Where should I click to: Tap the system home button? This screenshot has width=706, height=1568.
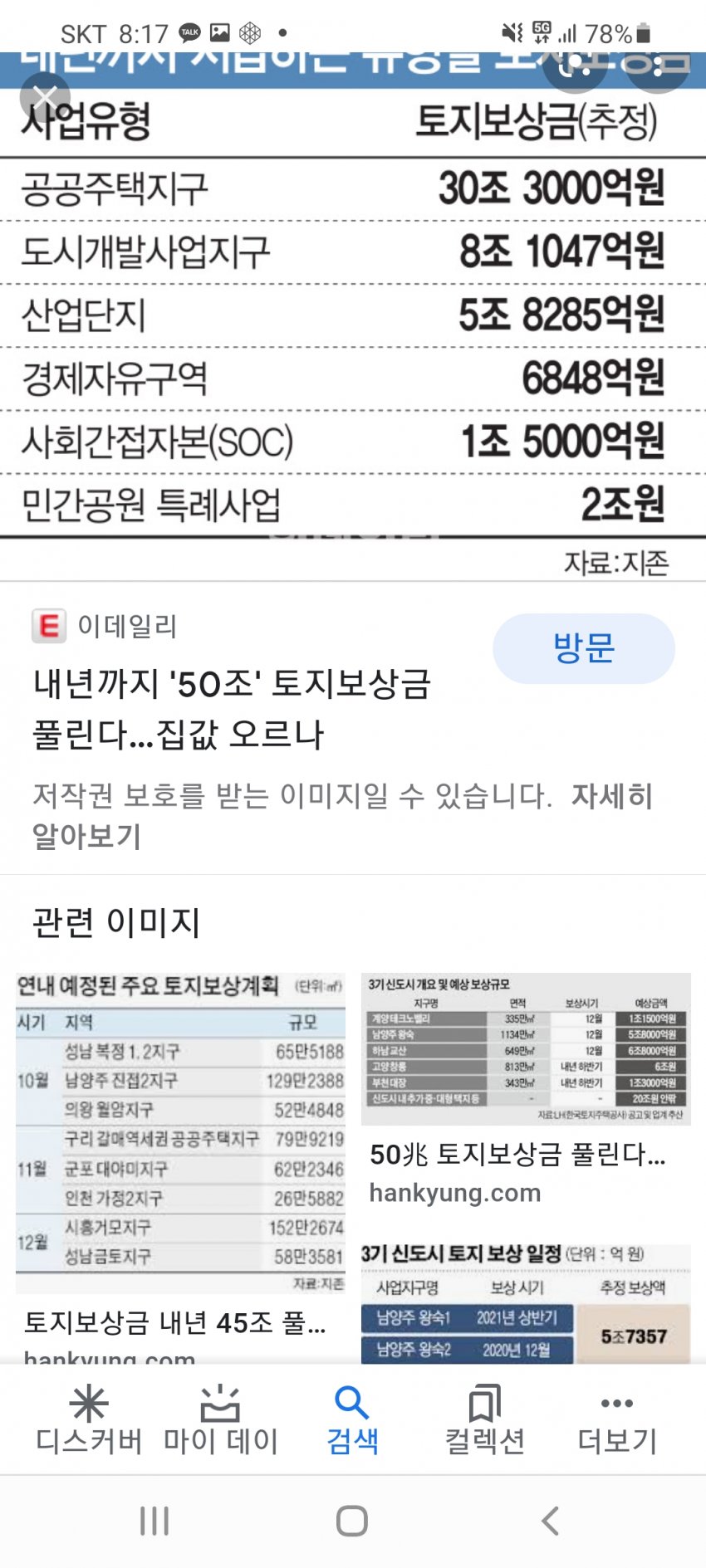coord(352,1521)
